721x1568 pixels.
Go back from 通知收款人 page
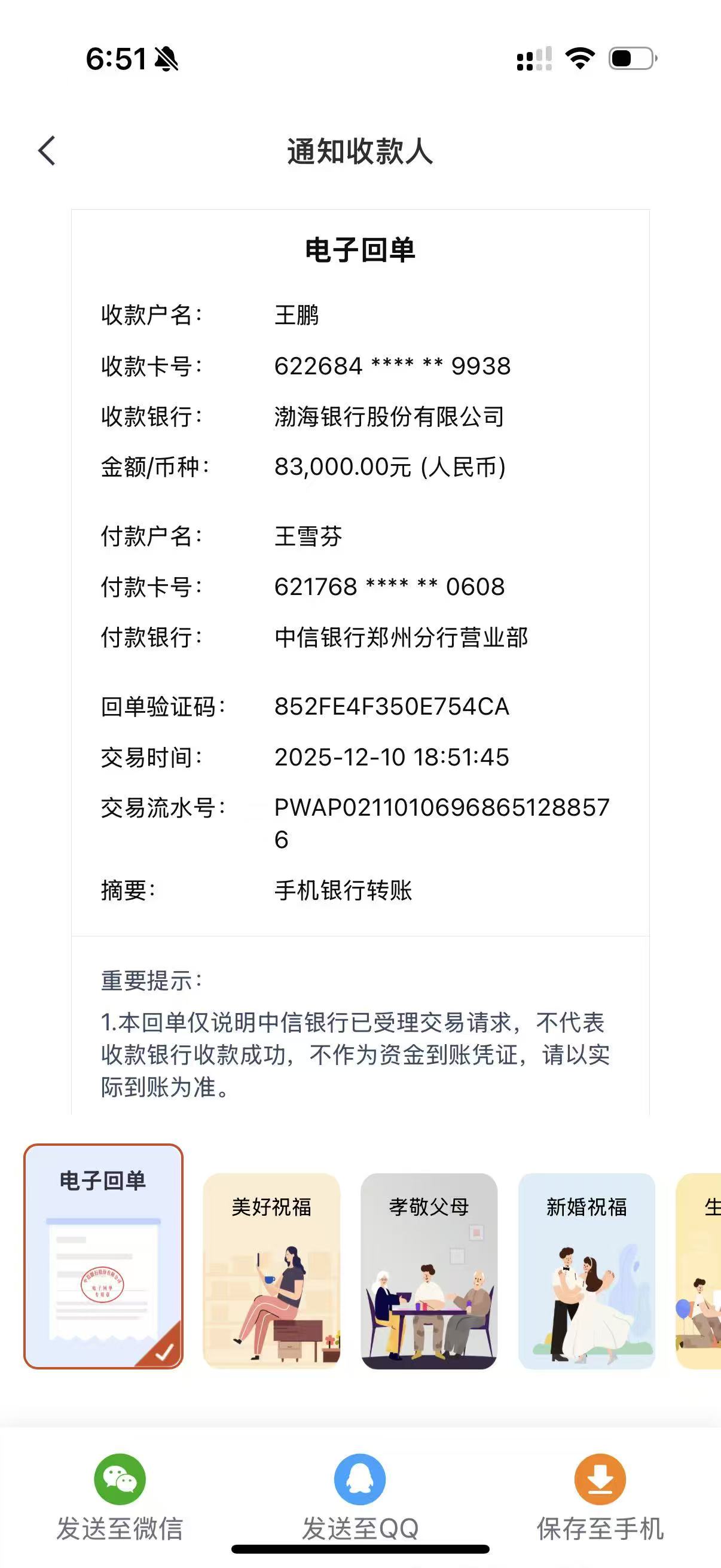(47, 150)
